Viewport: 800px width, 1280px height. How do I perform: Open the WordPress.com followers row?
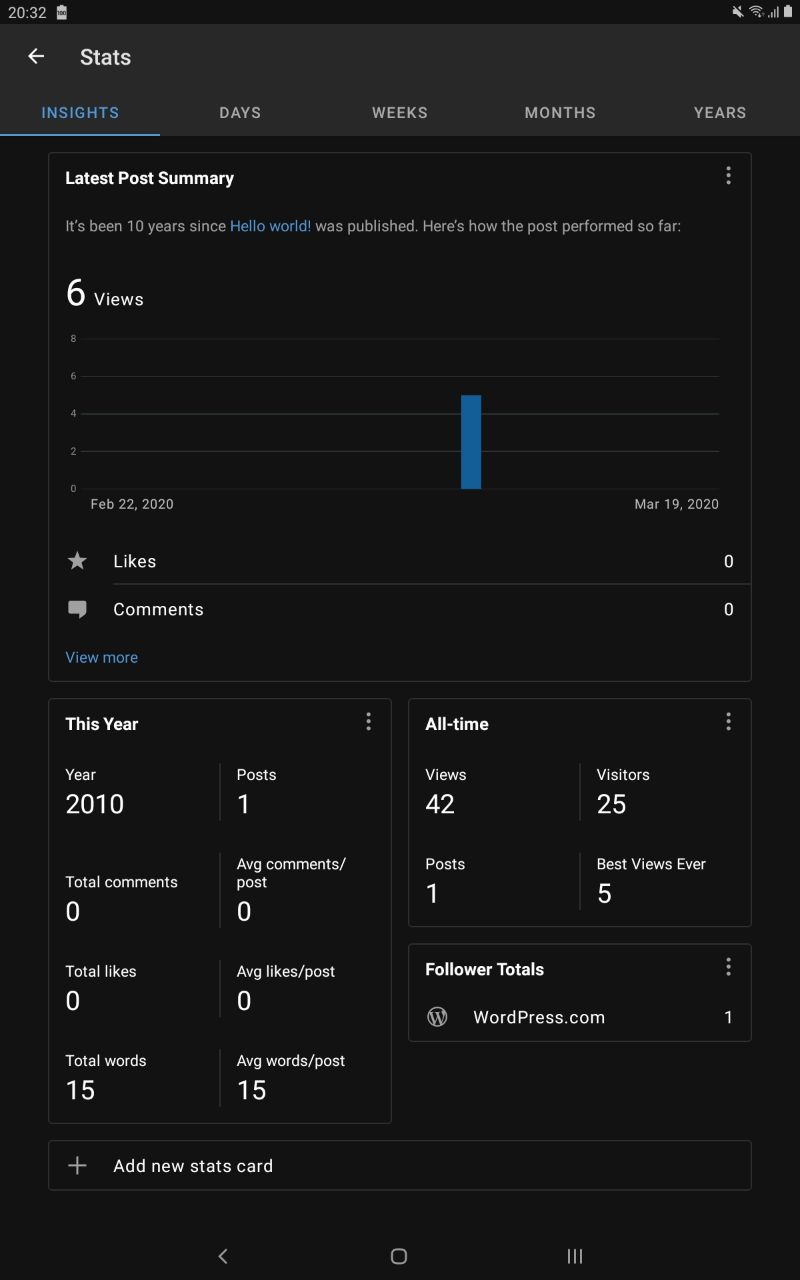(x=580, y=1017)
